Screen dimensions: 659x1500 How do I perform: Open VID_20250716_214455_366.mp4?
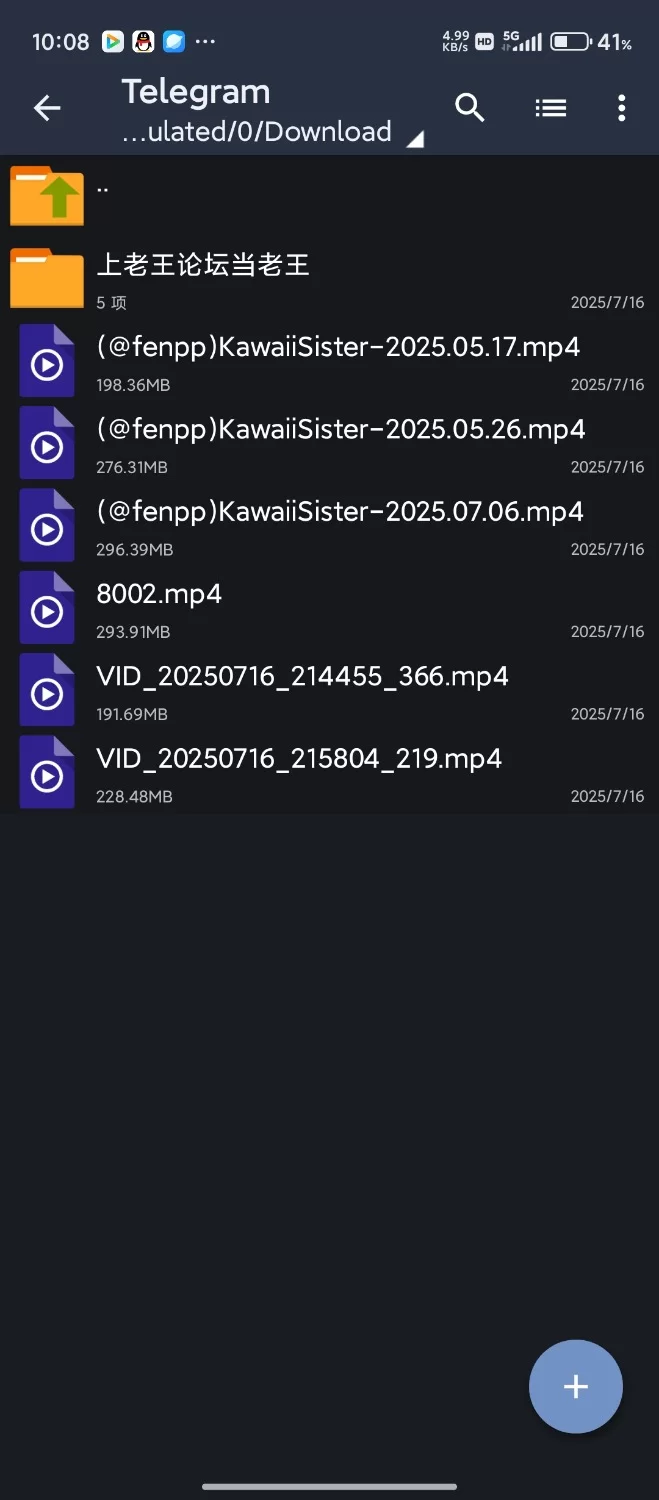pyautogui.click(x=330, y=689)
